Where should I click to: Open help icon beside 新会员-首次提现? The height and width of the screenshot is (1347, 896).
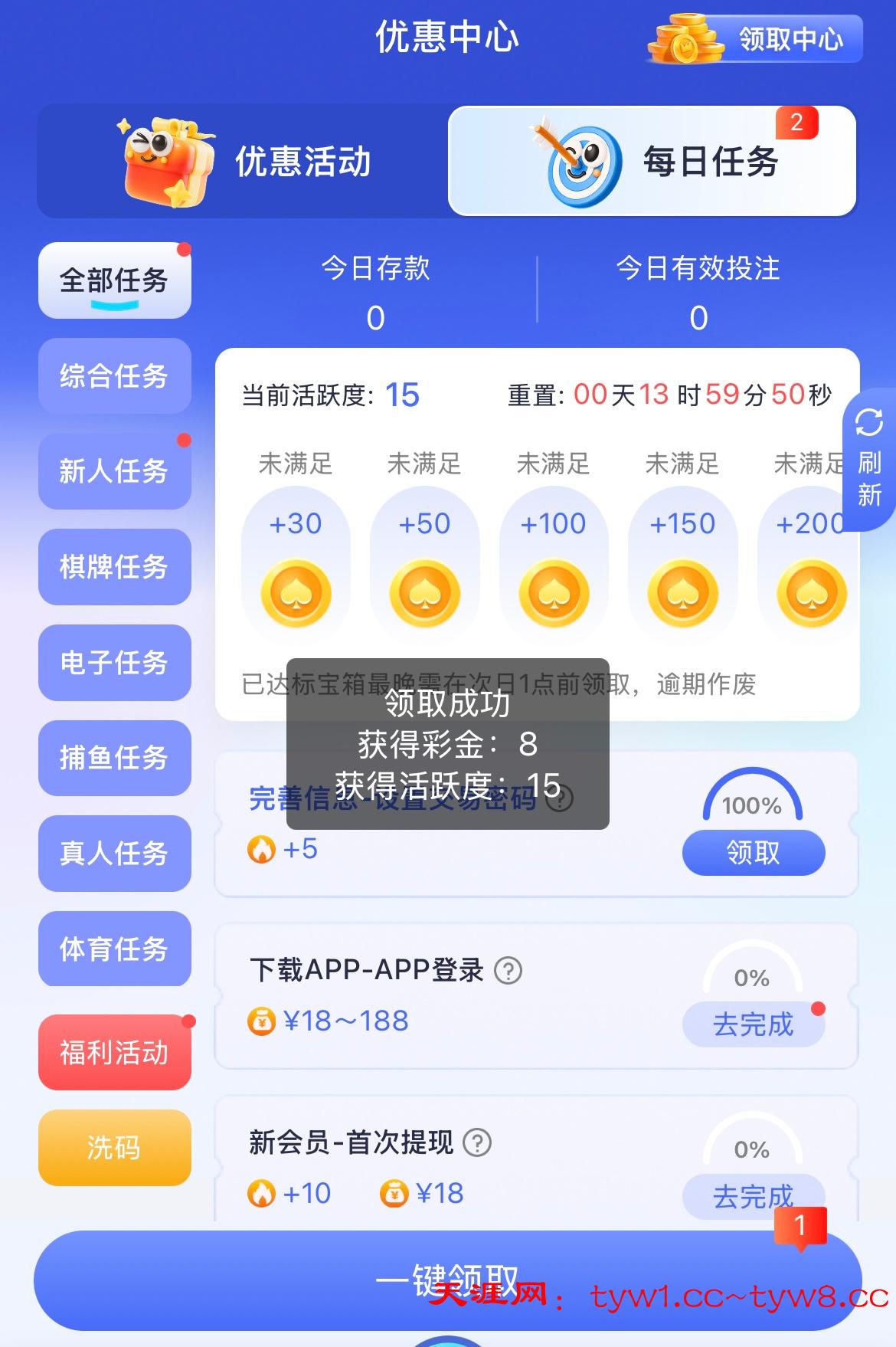click(x=478, y=1143)
